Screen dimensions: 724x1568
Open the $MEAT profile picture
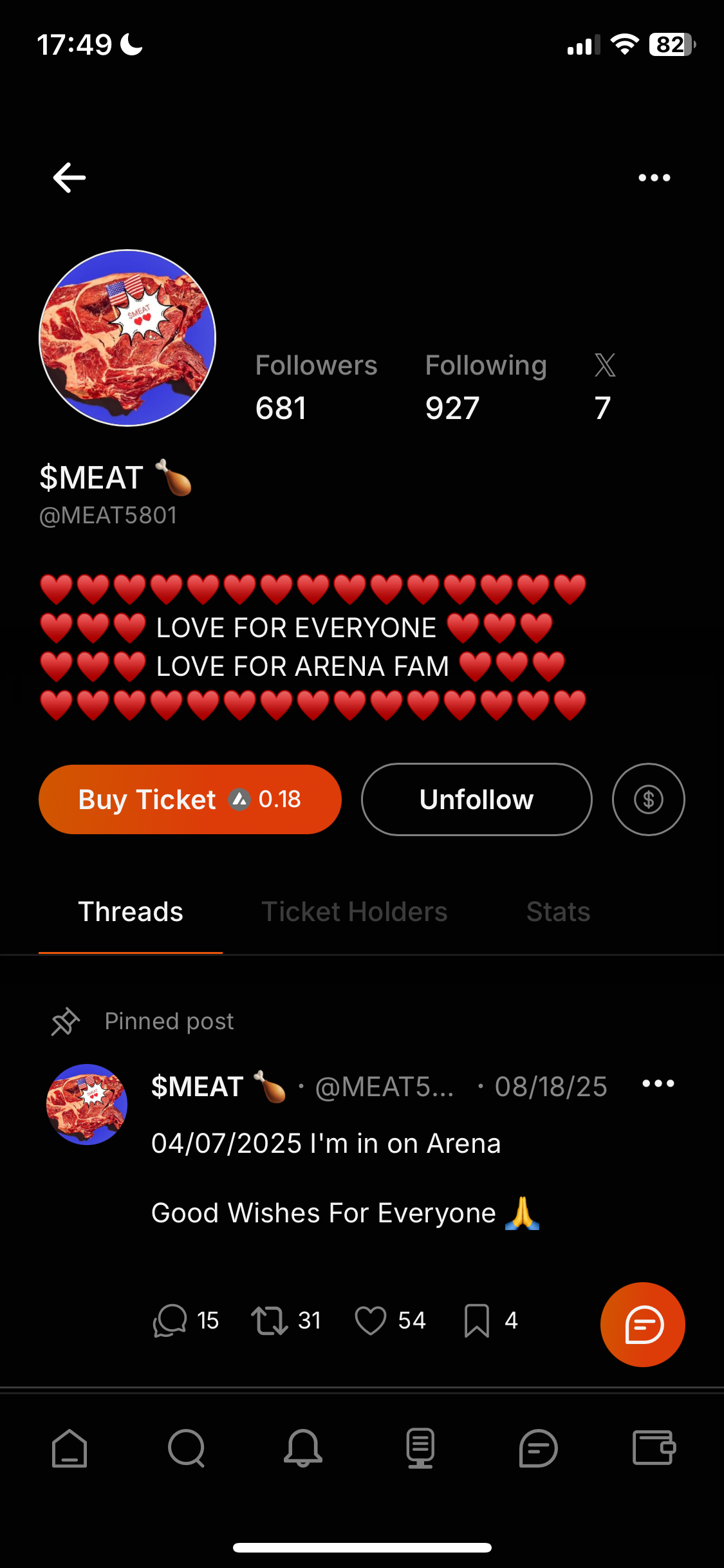(127, 338)
